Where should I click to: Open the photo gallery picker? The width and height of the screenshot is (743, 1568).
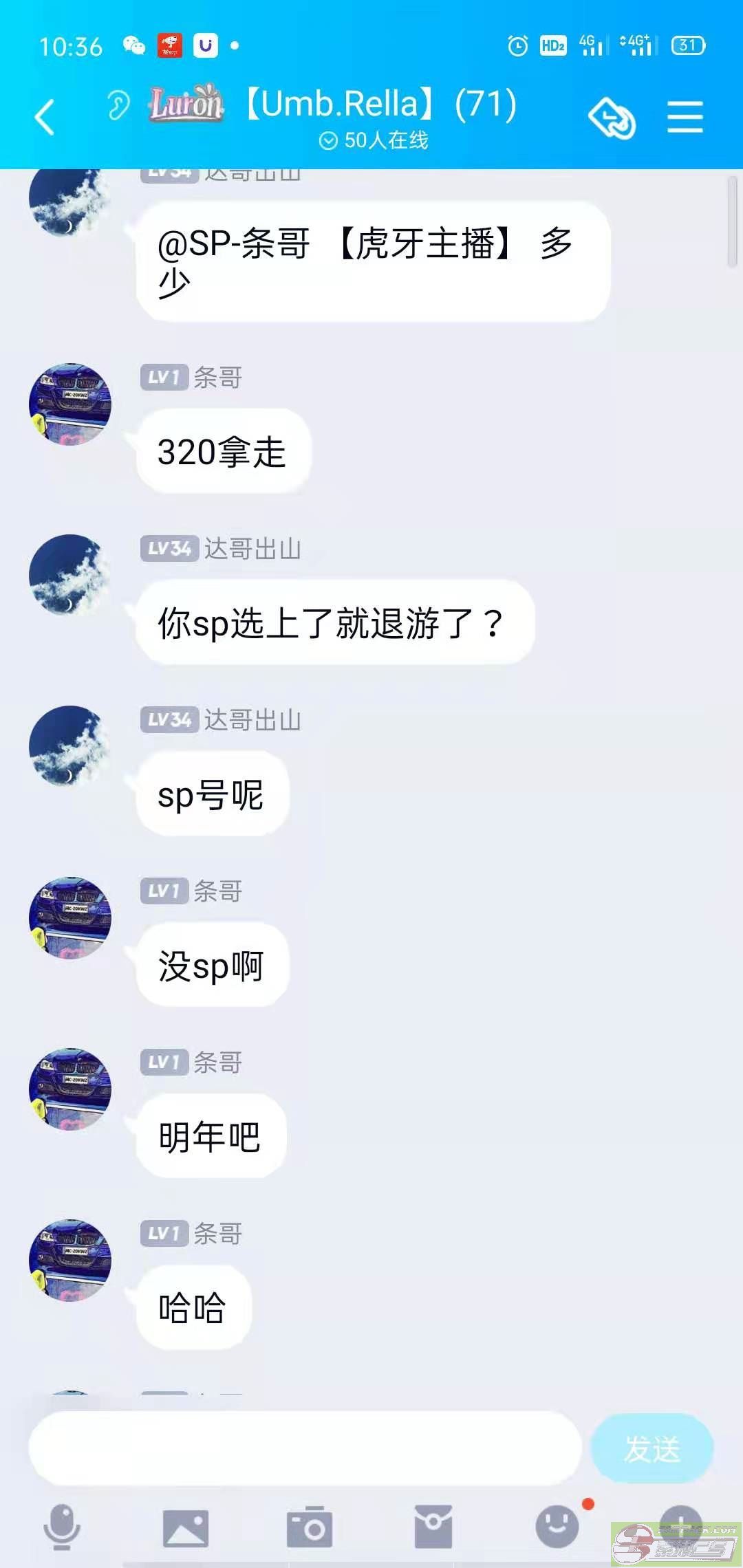[185, 1527]
